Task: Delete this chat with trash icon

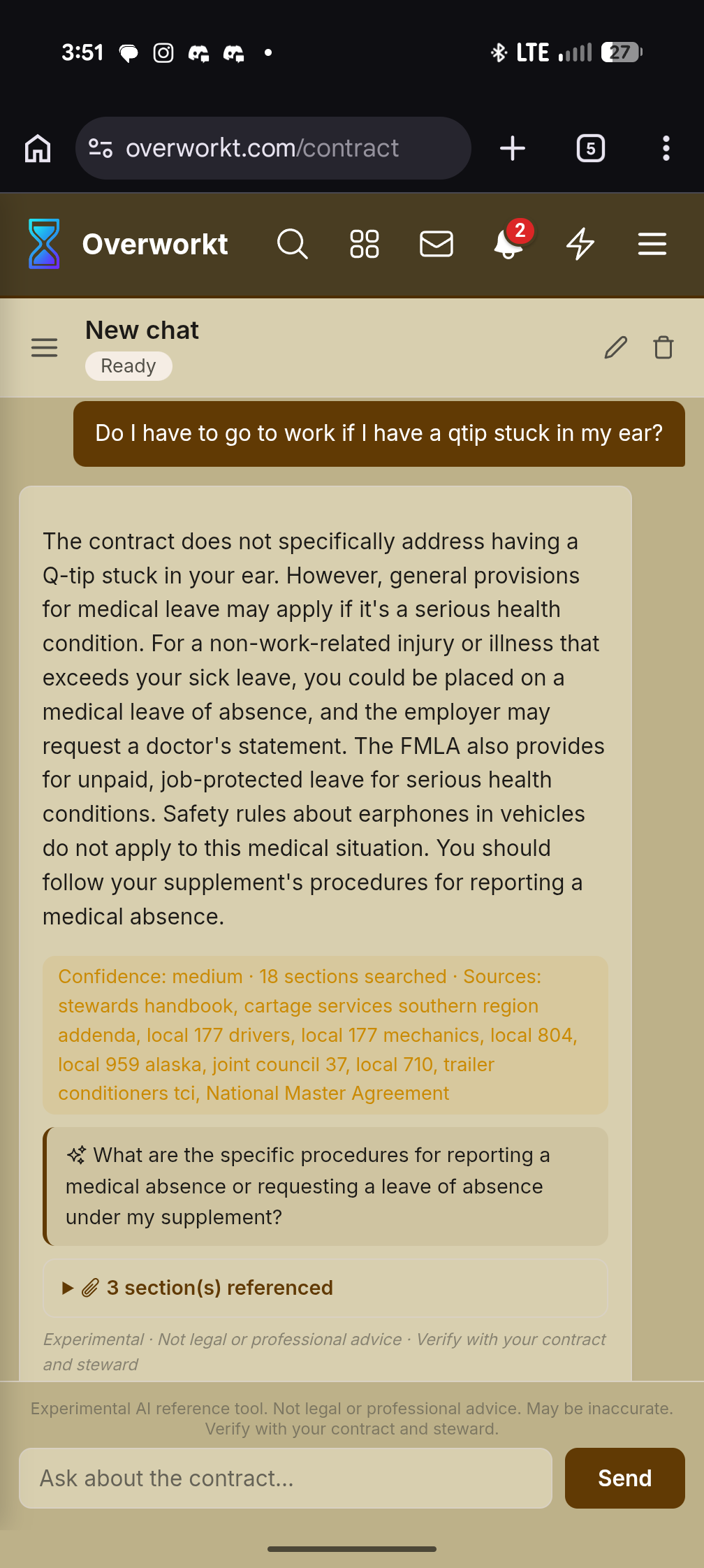Action: tap(663, 347)
